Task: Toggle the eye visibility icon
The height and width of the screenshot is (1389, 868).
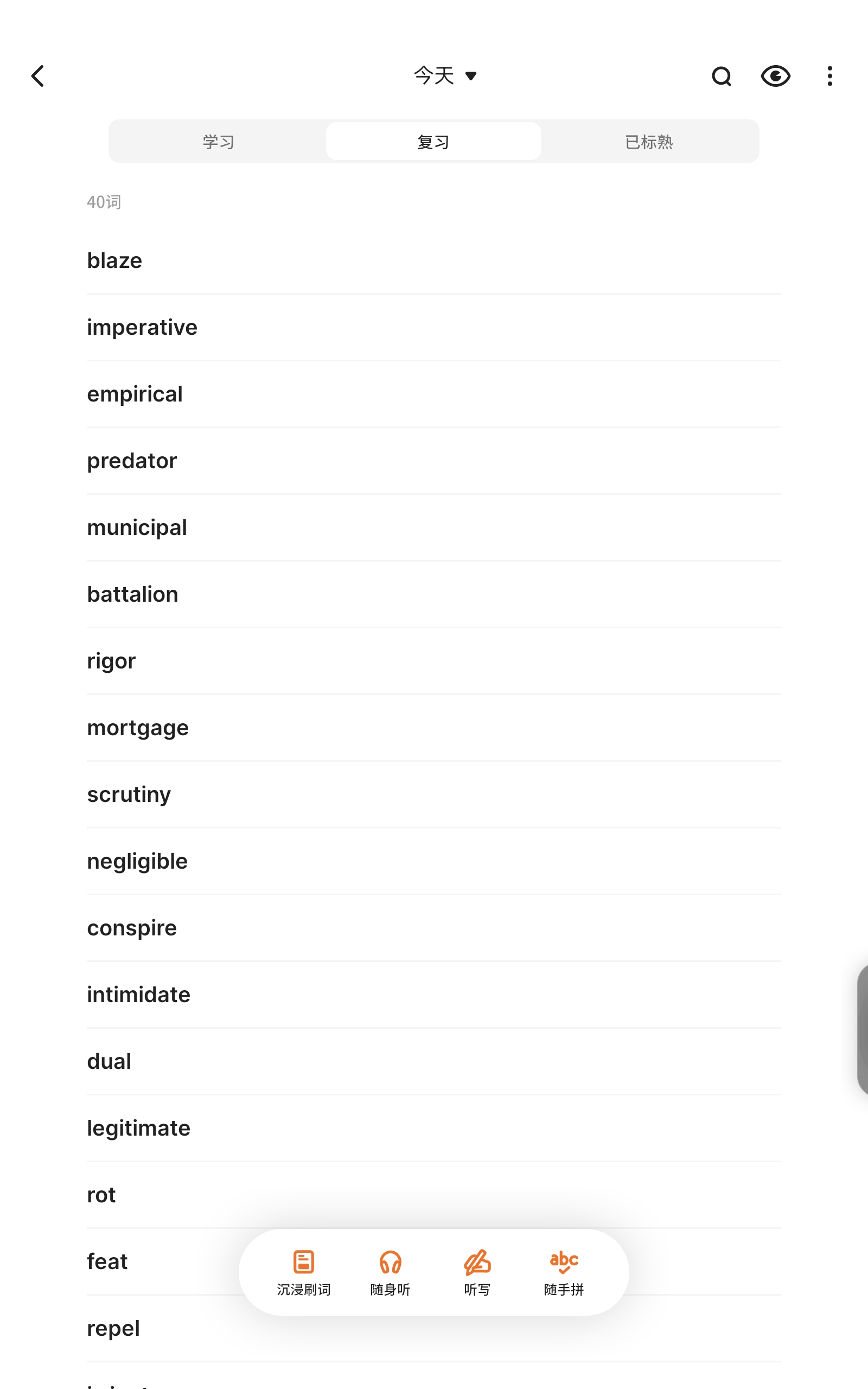Action: pos(775,76)
